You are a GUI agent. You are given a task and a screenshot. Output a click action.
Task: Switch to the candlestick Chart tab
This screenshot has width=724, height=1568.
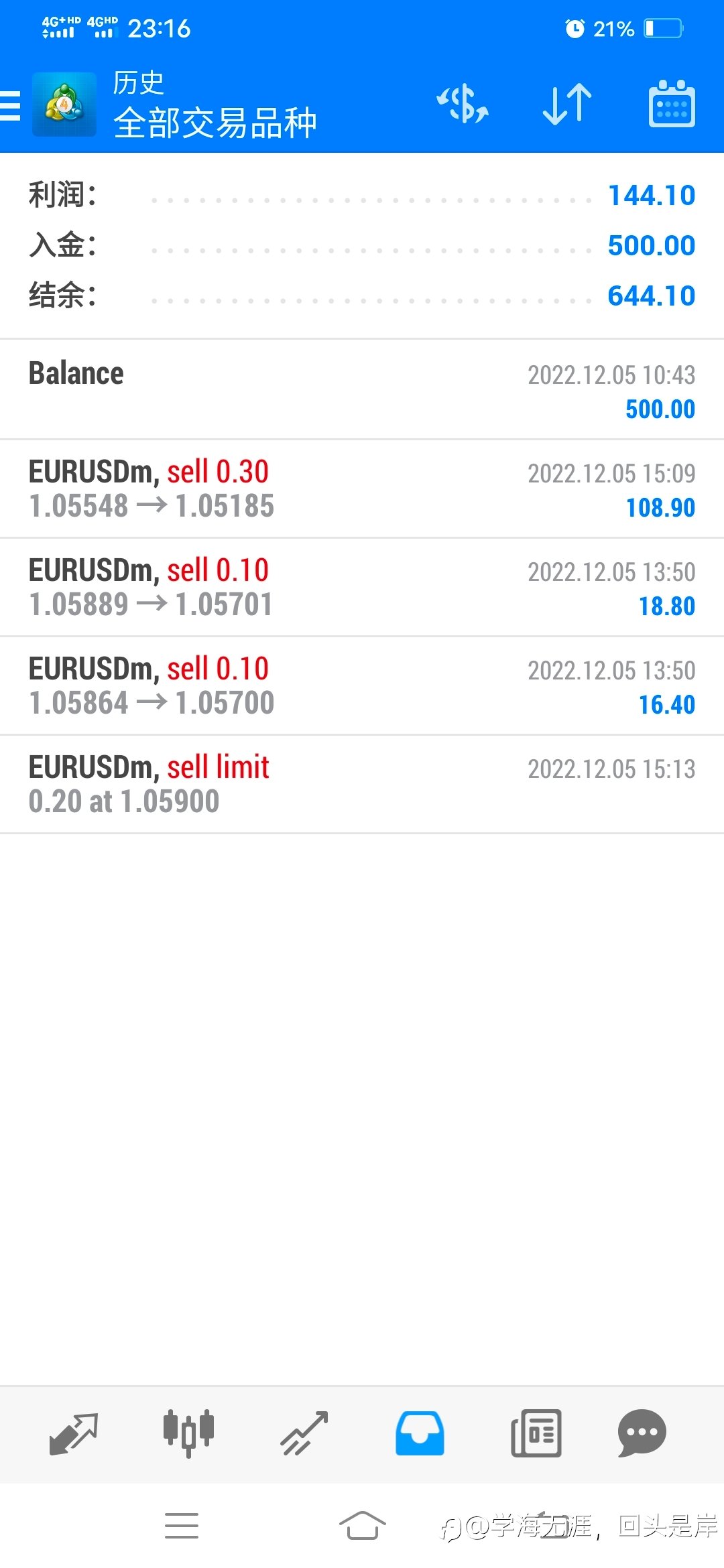(188, 1433)
